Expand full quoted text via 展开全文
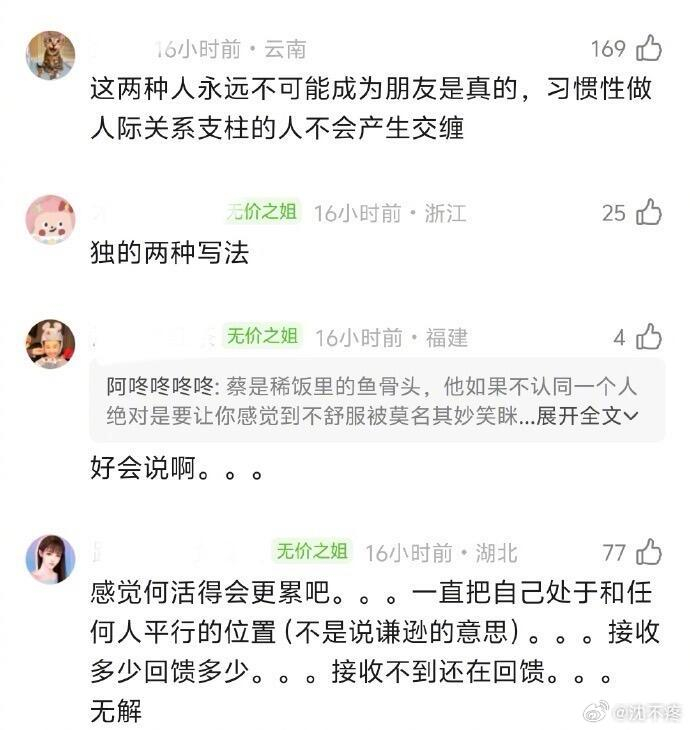The image size is (690, 730). 587,416
